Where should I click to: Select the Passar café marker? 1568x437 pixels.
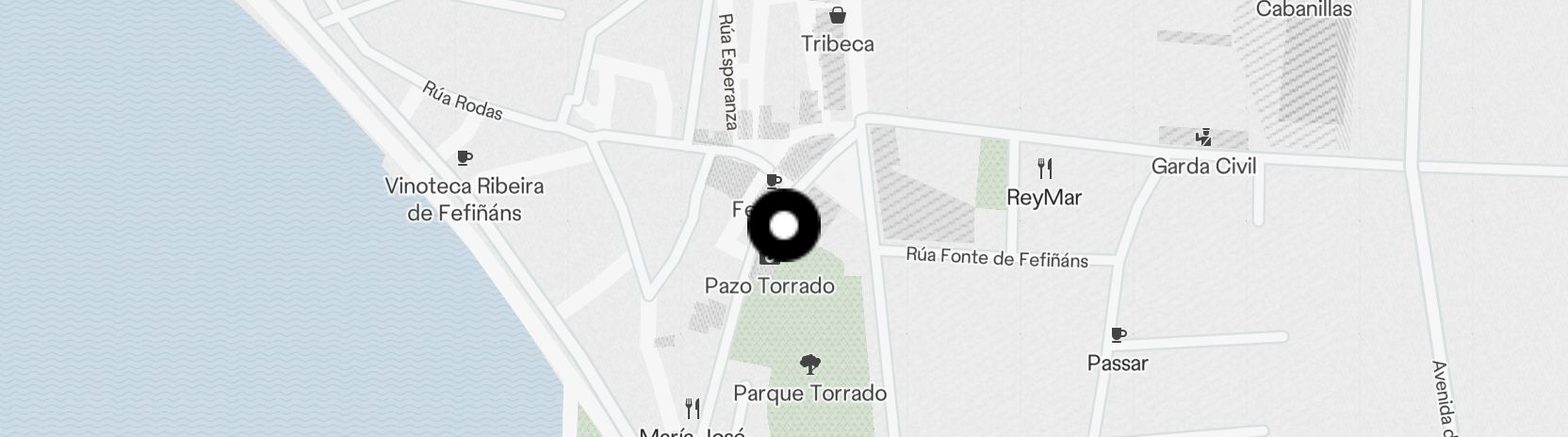pyautogui.click(x=1119, y=335)
